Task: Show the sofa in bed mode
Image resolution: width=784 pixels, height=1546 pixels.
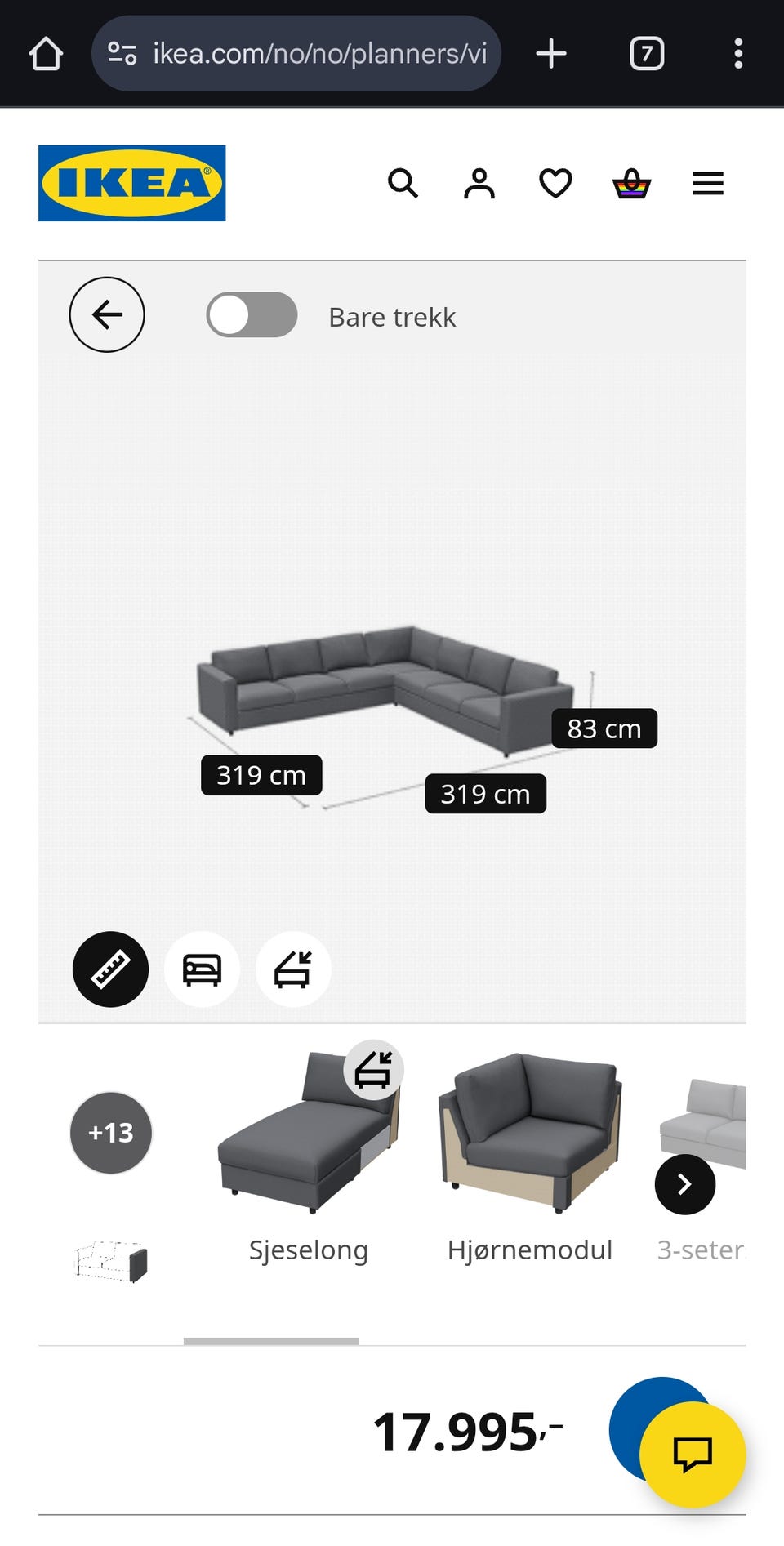Action: tap(202, 969)
